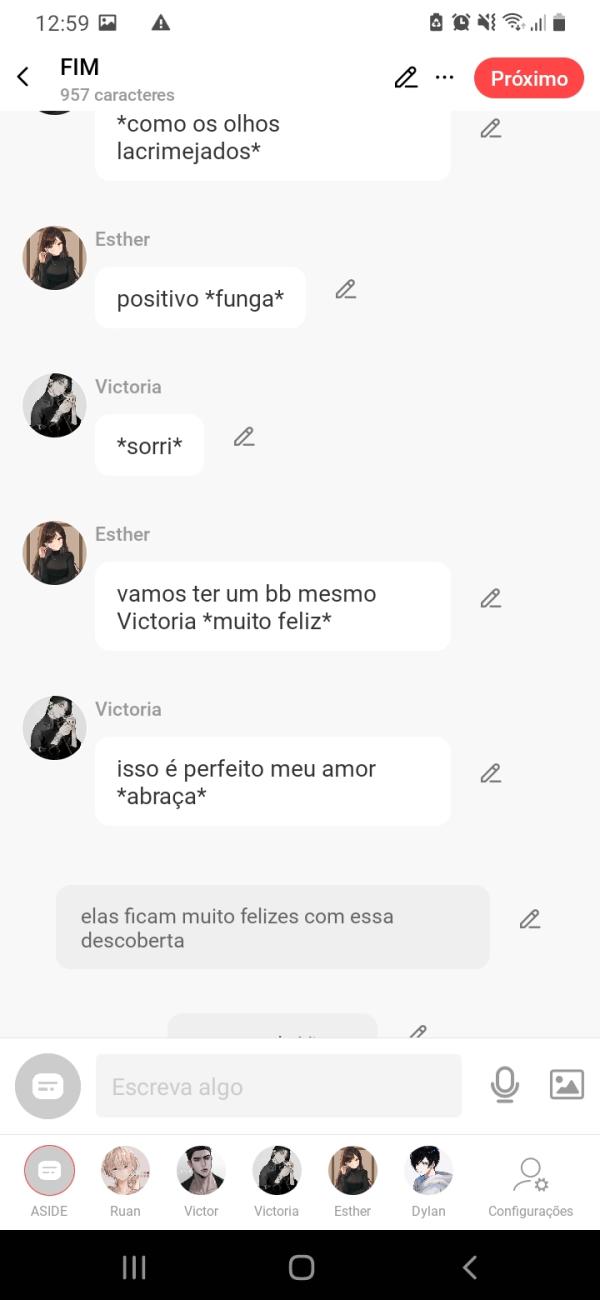
Task: Go back using the header arrow
Action: [x=23, y=77]
